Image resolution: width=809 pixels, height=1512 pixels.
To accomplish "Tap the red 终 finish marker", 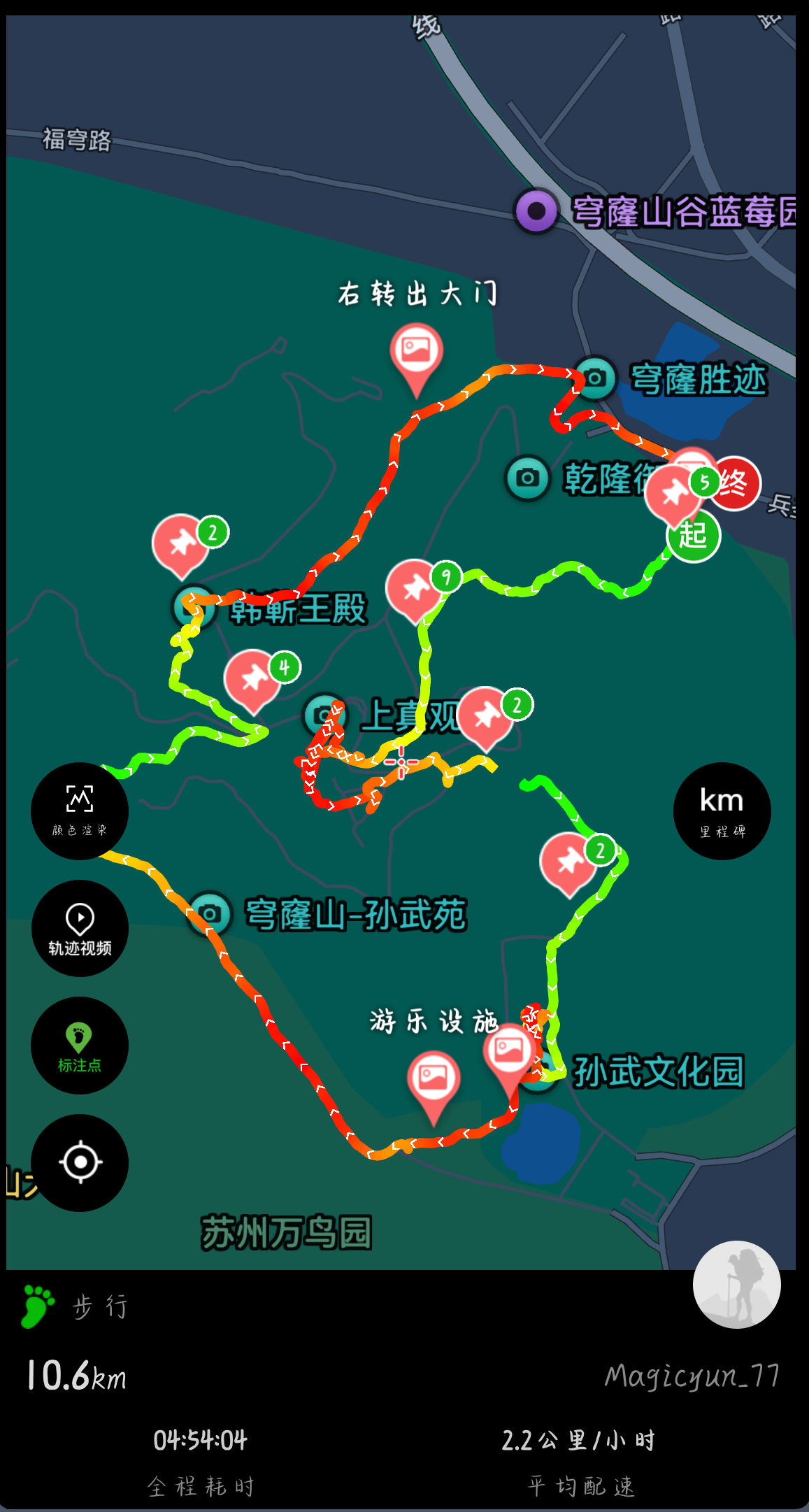I will 735,483.
